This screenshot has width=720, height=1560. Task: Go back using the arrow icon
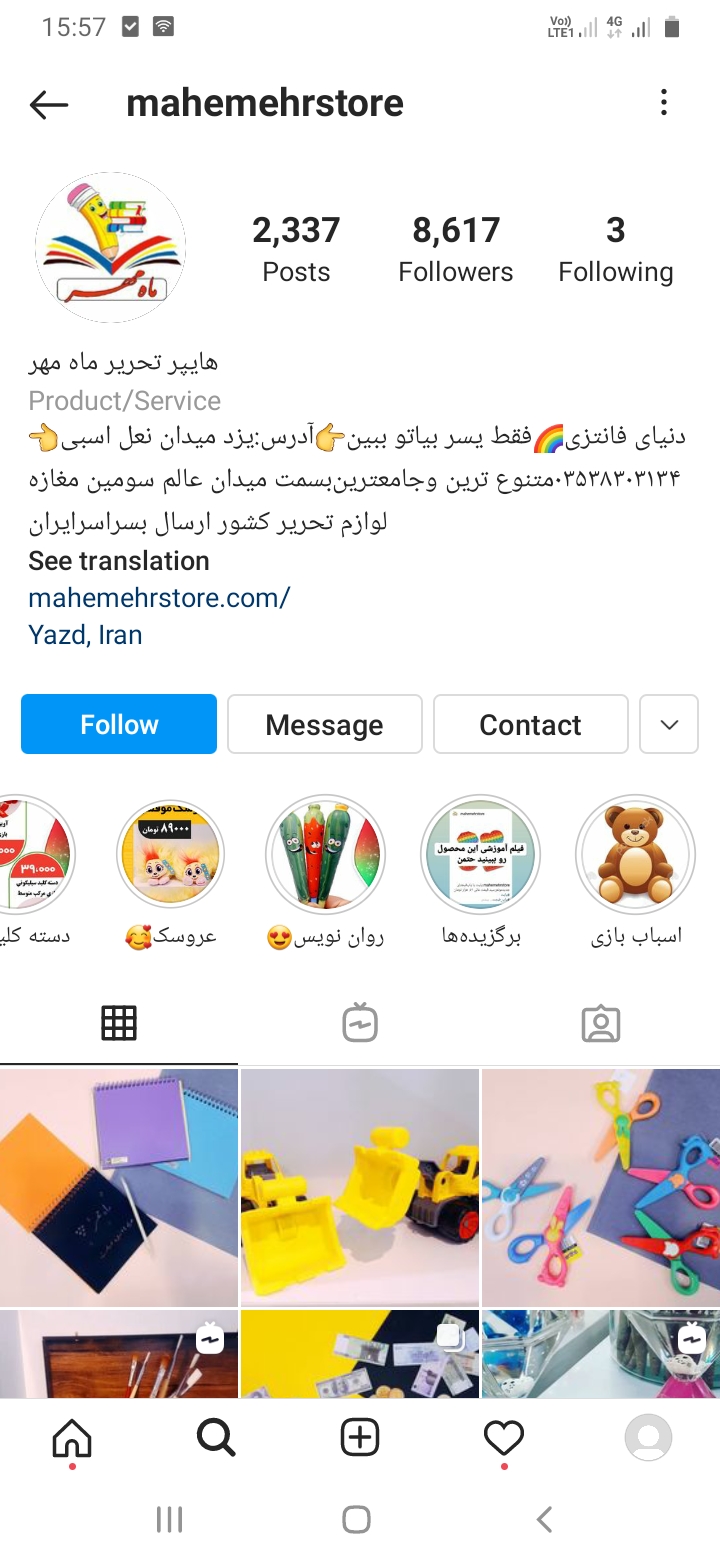pyautogui.click(x=48, y=104)
